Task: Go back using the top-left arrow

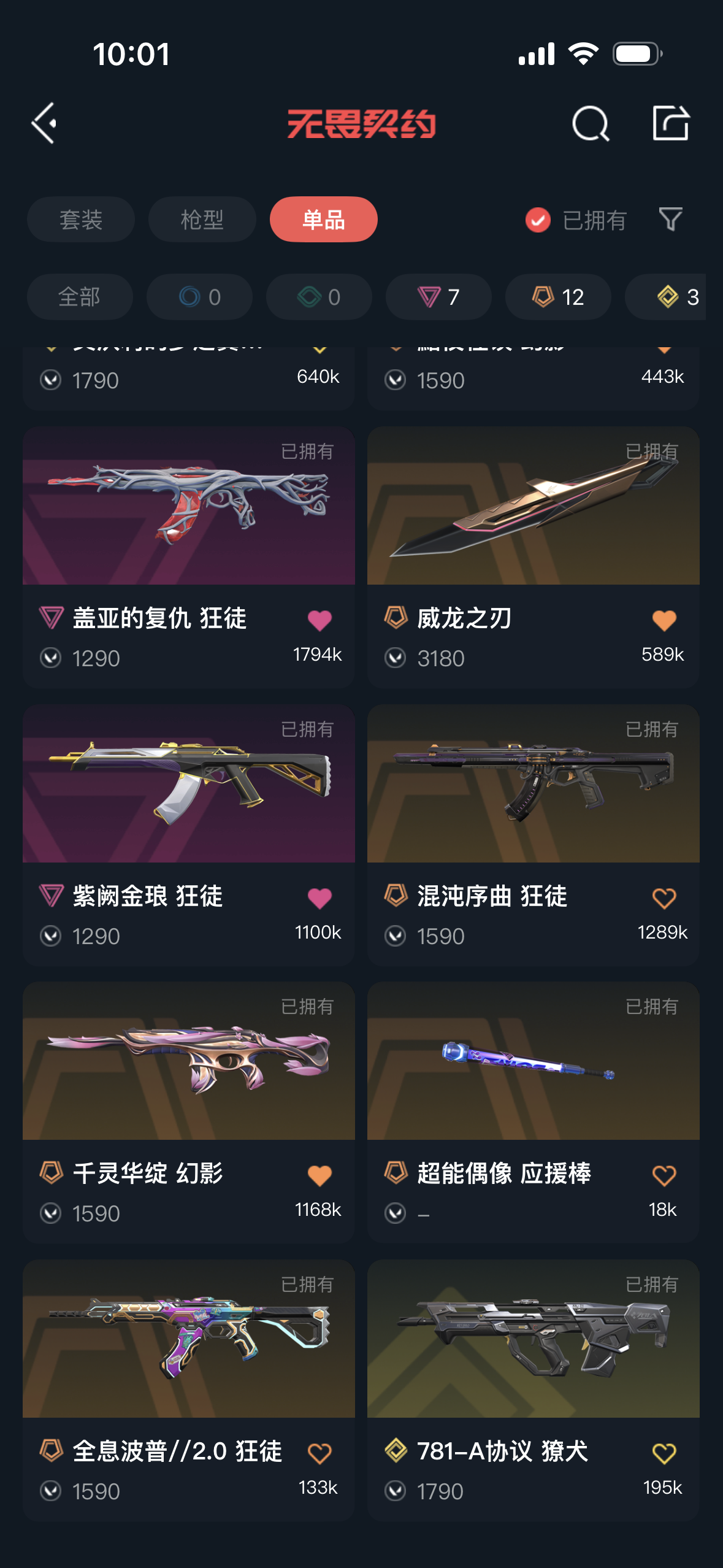Action: tap(44, 123)
